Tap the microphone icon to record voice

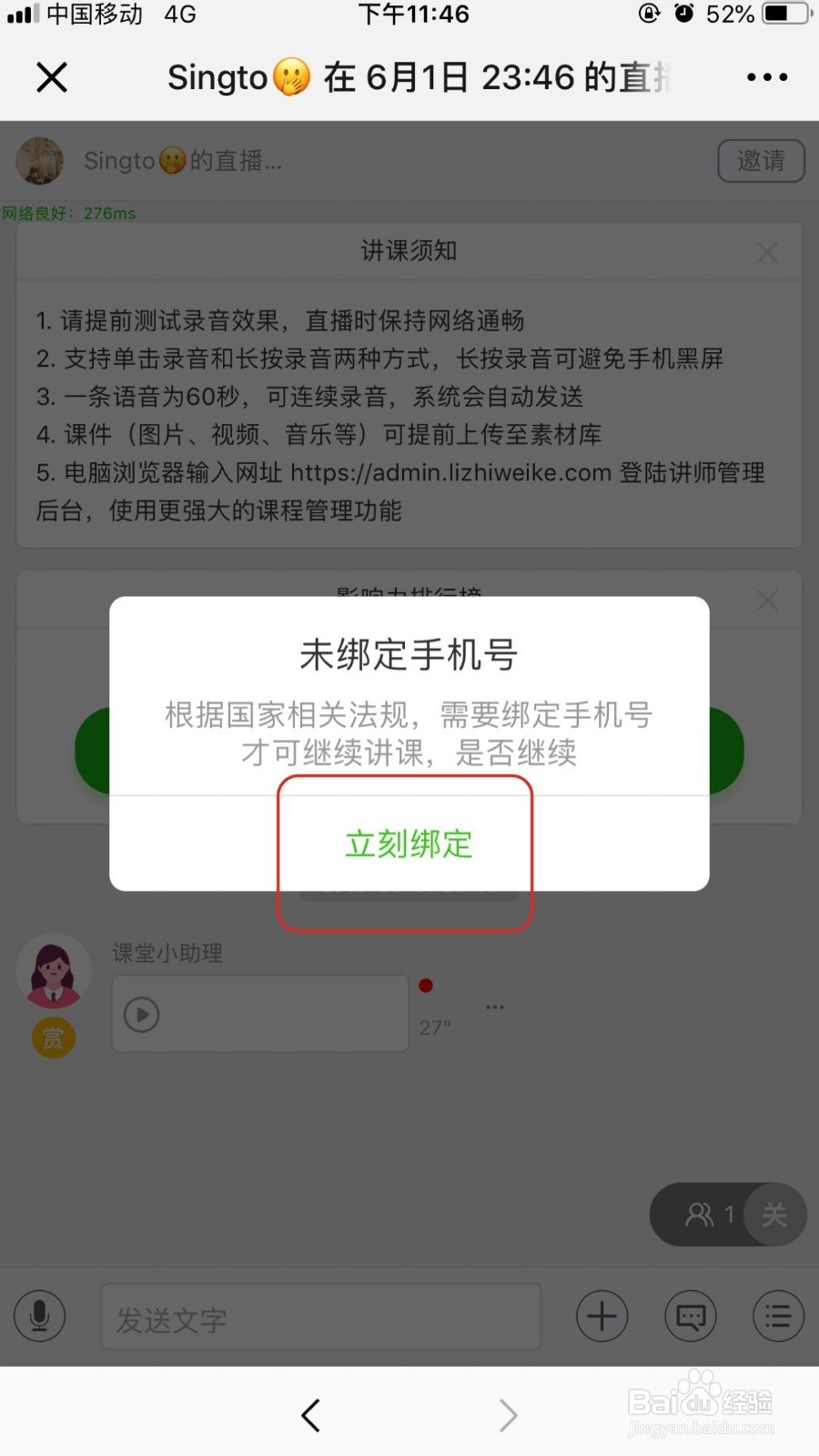(x=38, y=1317)
